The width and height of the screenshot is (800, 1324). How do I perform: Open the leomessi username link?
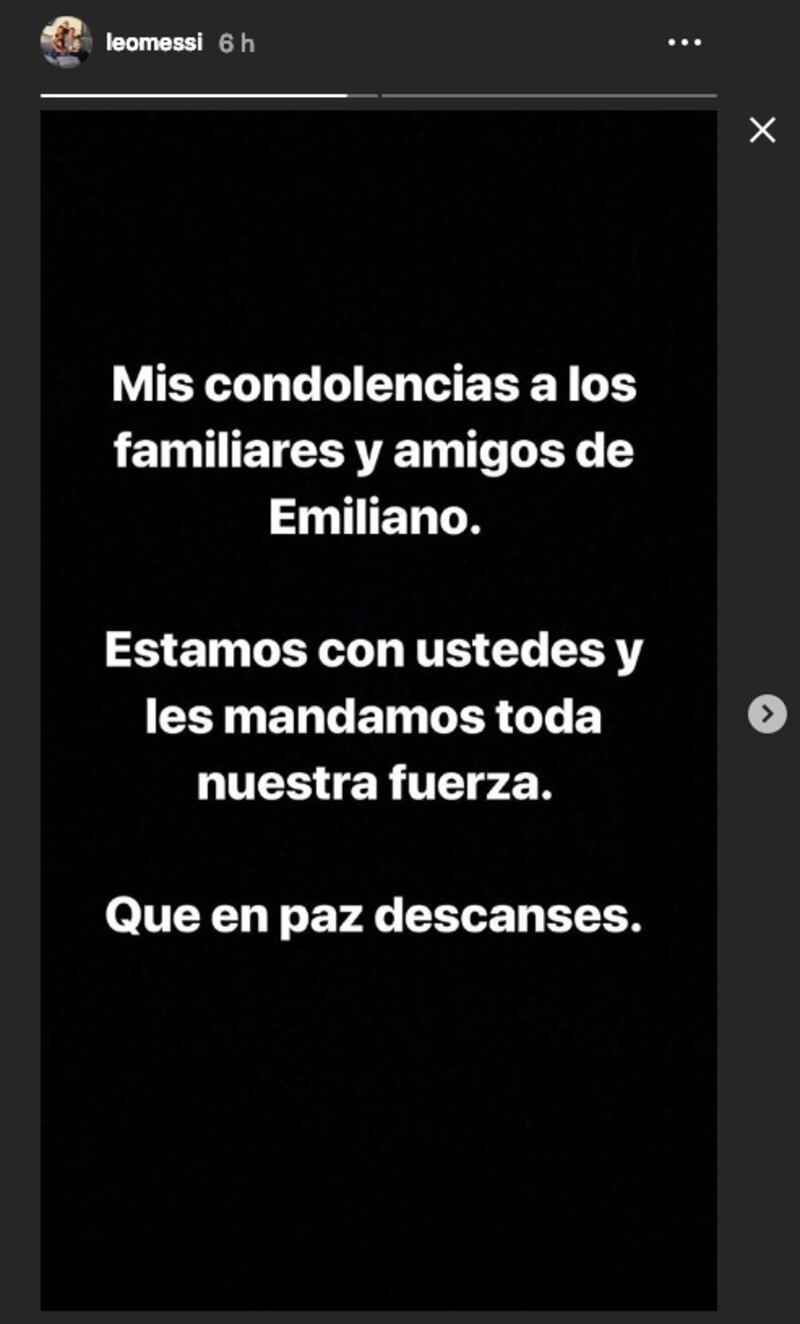click(154, 43)
